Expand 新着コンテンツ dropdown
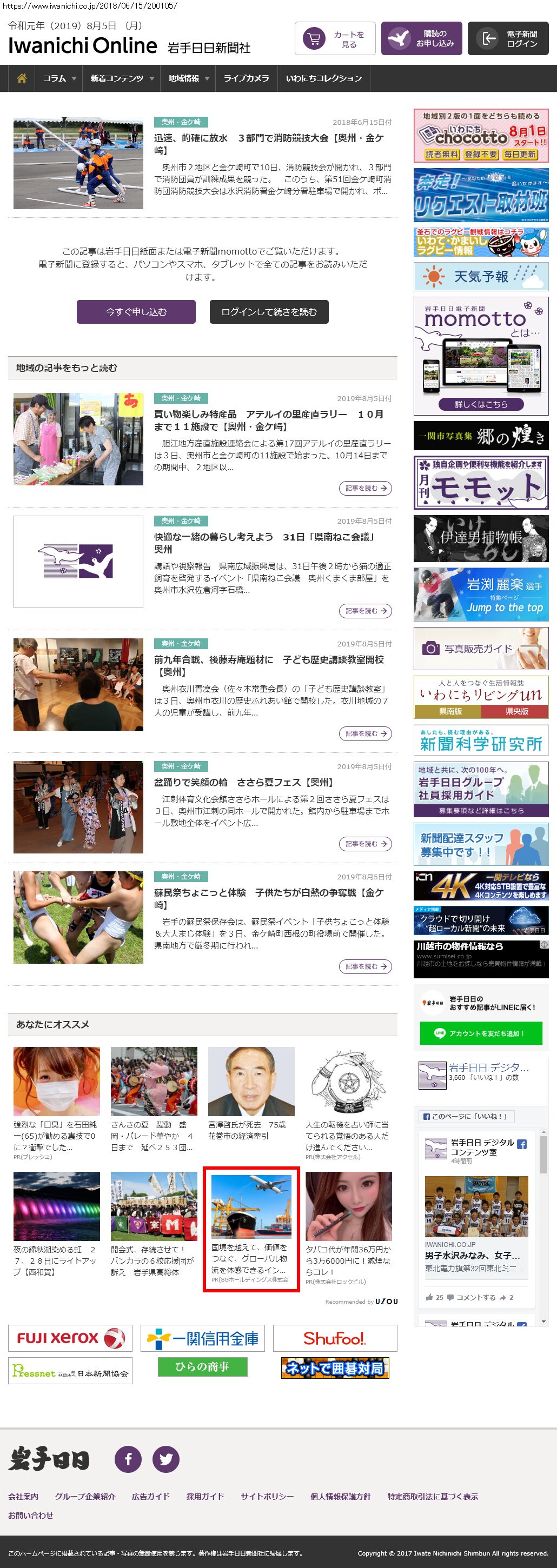Viewport: 557px width, 1568px height. [122, 78]
